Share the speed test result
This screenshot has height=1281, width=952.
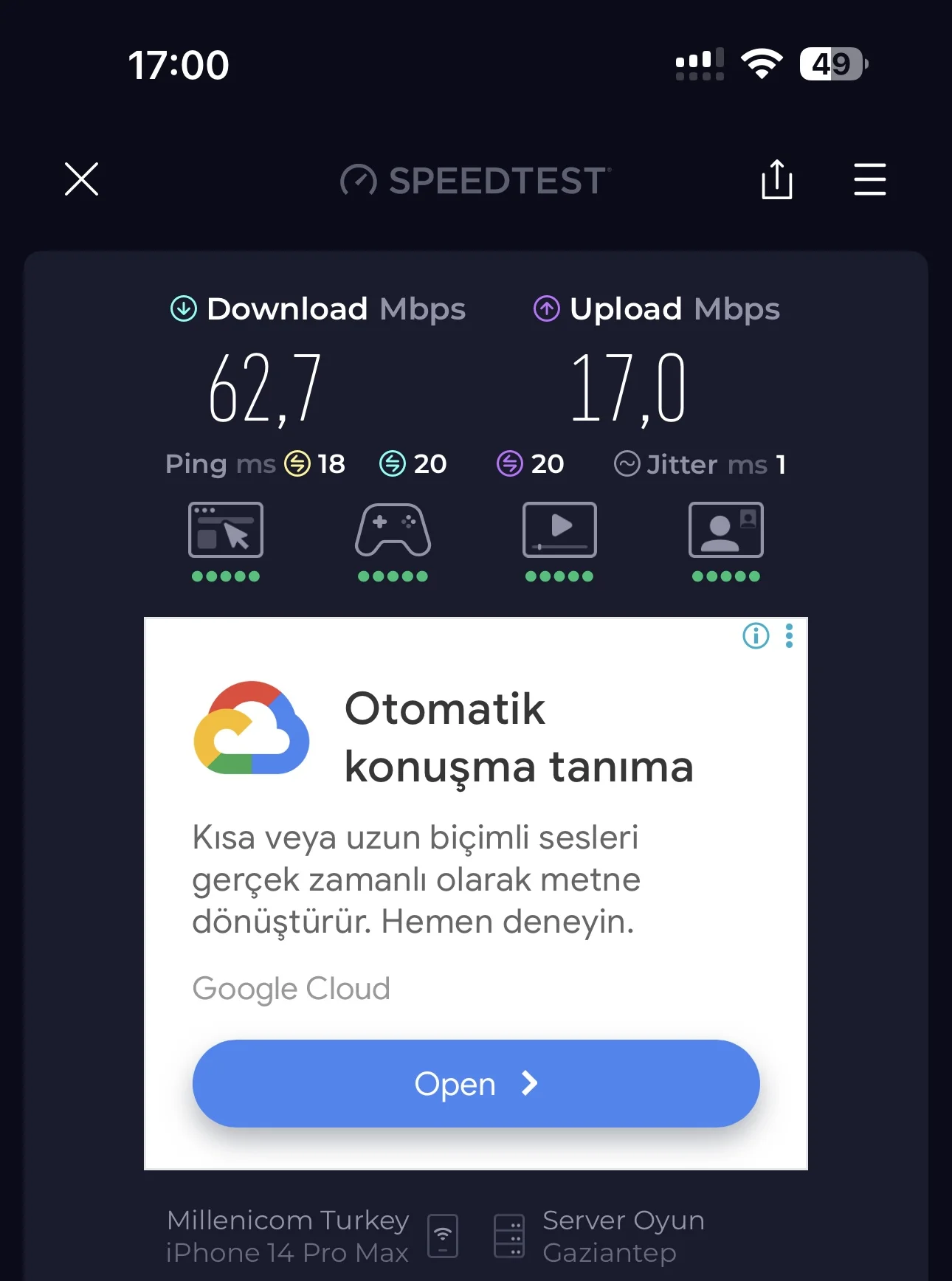pos(776,179)
